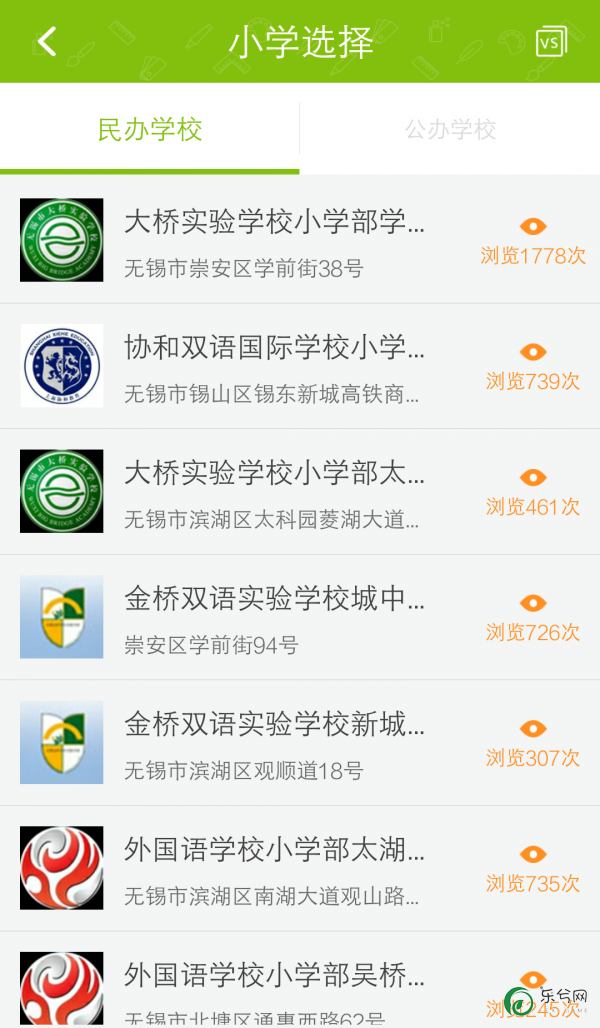Open 金桥双语实验学校 at 学前街94号
Viewport: 600px width, 1028px height.
tap(300, 617)
